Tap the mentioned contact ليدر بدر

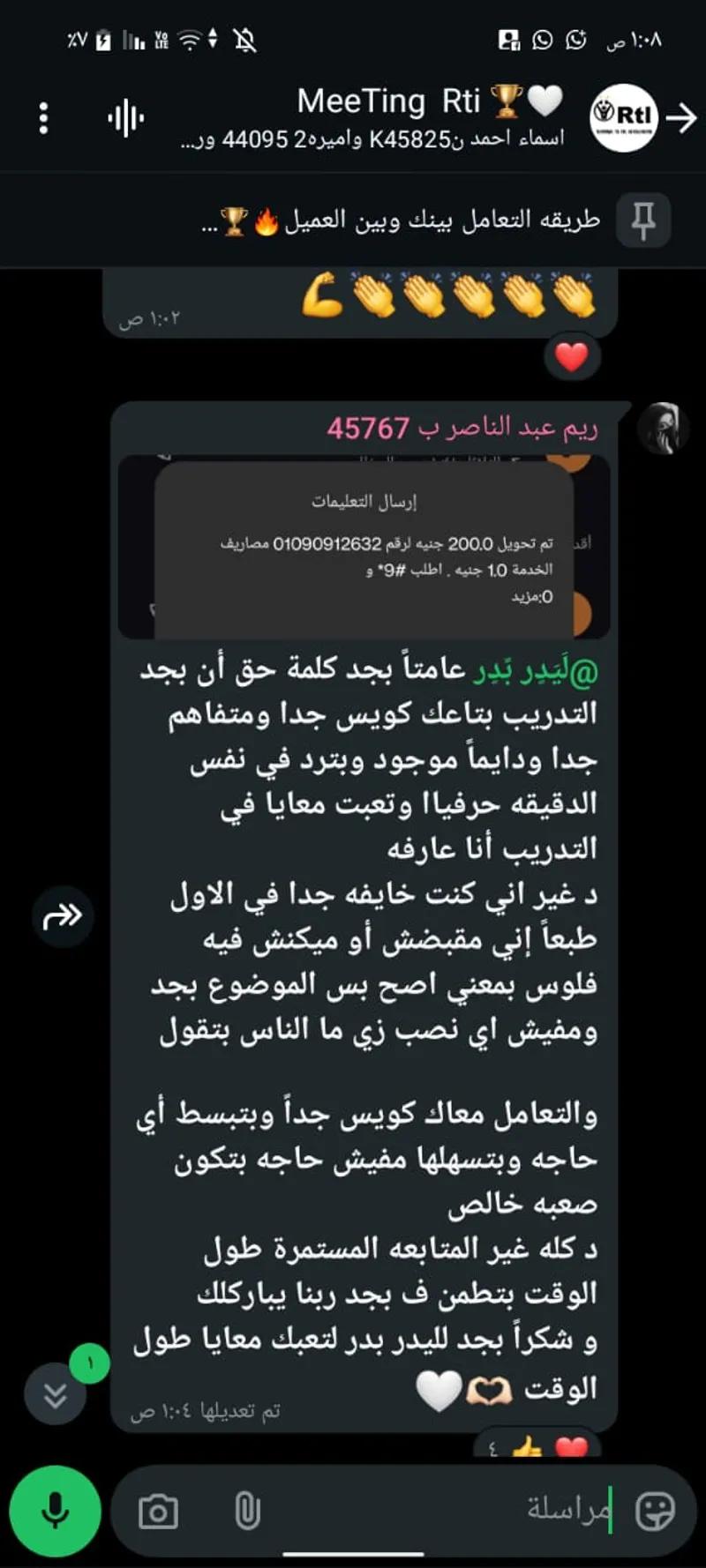tap(536, 670)
